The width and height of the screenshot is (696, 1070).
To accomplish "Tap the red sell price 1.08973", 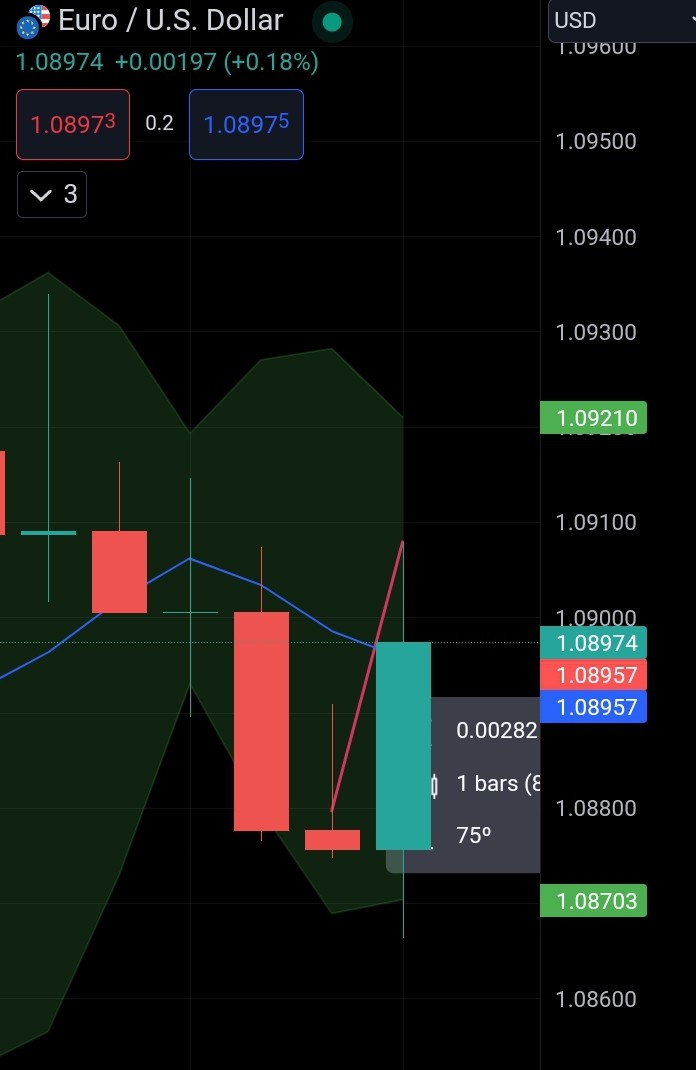I will tap(73, 124).
